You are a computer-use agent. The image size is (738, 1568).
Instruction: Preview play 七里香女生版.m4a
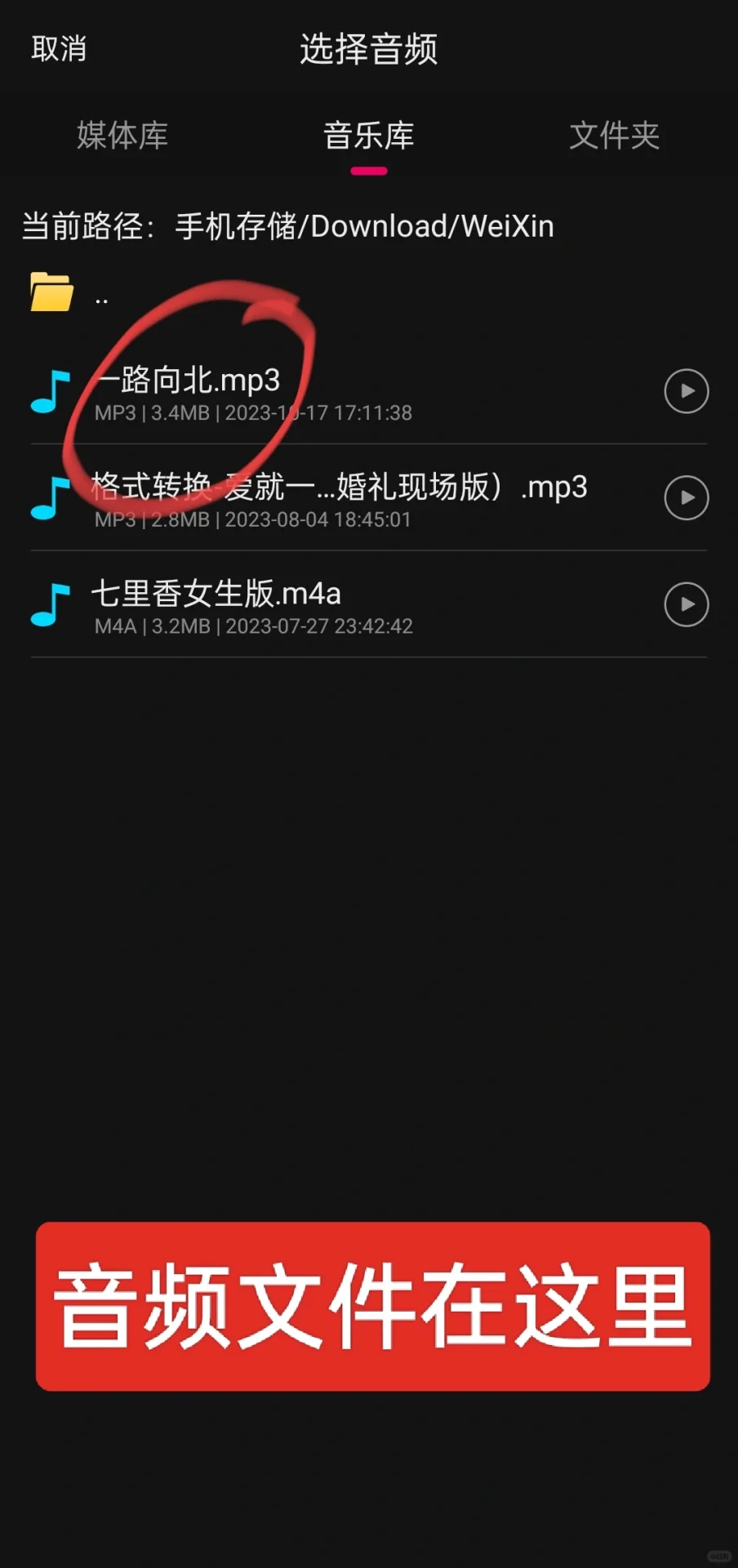(686, 604)
